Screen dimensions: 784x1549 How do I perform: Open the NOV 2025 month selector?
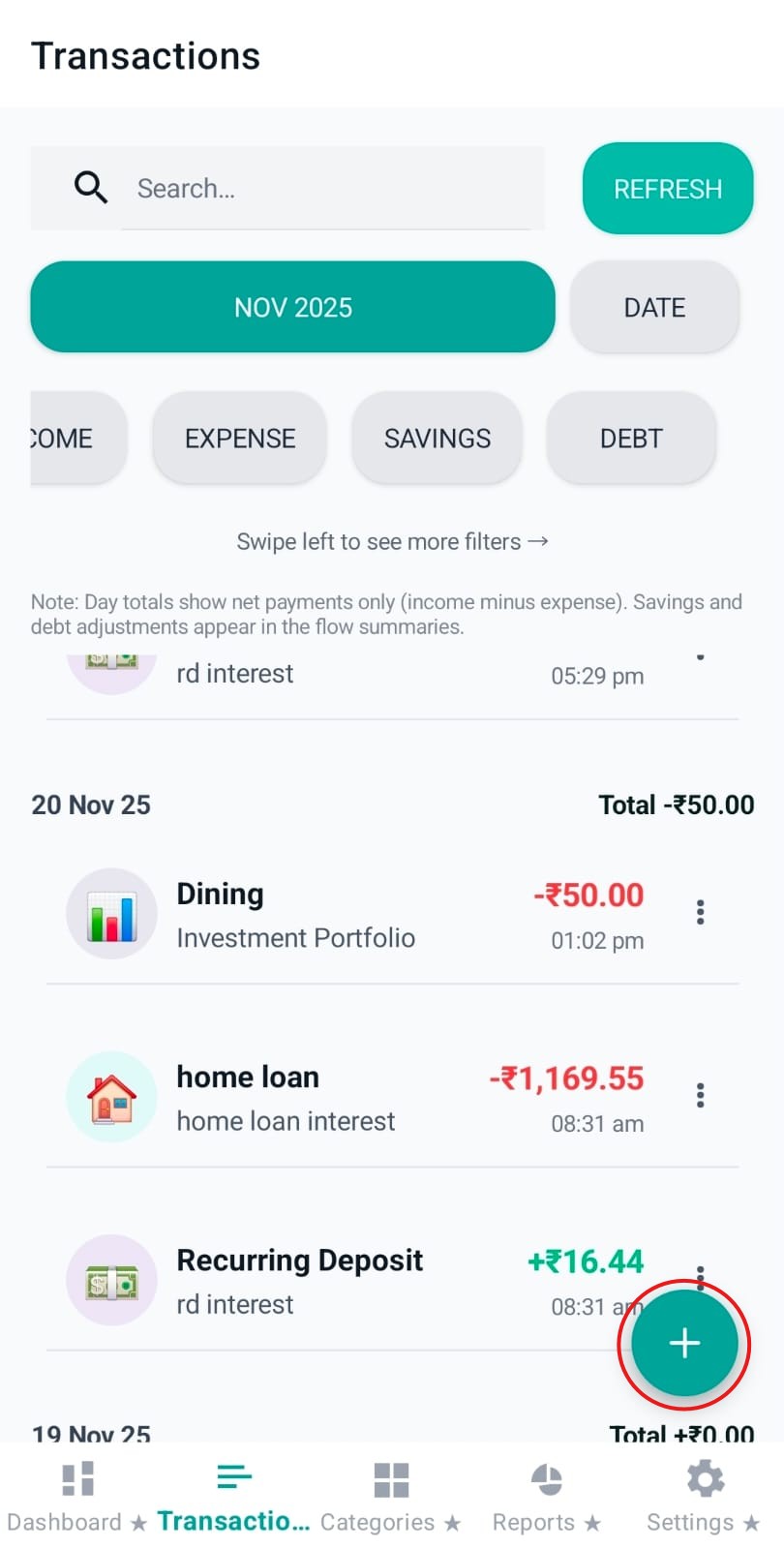pyautogui.click(x=292, y=307)
